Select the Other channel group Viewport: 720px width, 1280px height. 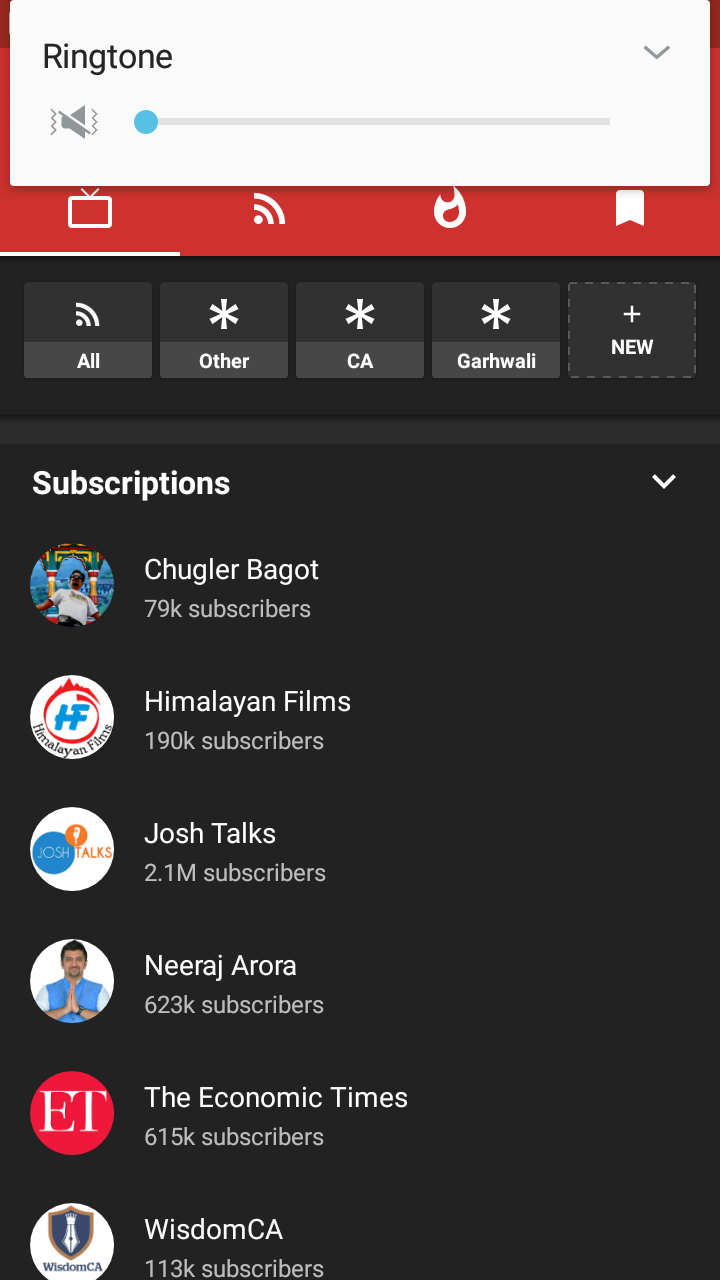click(224, 330)
